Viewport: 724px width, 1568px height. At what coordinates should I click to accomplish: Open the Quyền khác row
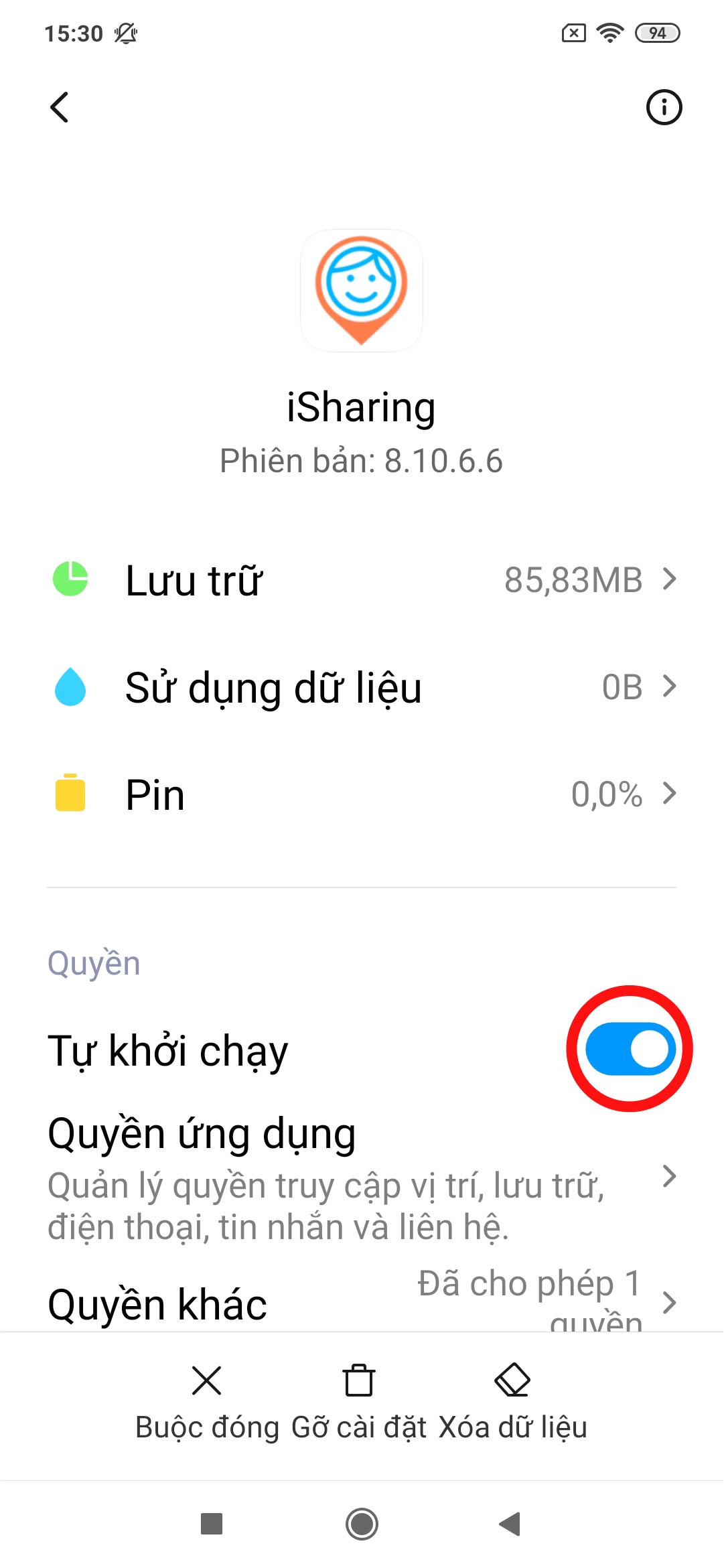coord(362,1302)
